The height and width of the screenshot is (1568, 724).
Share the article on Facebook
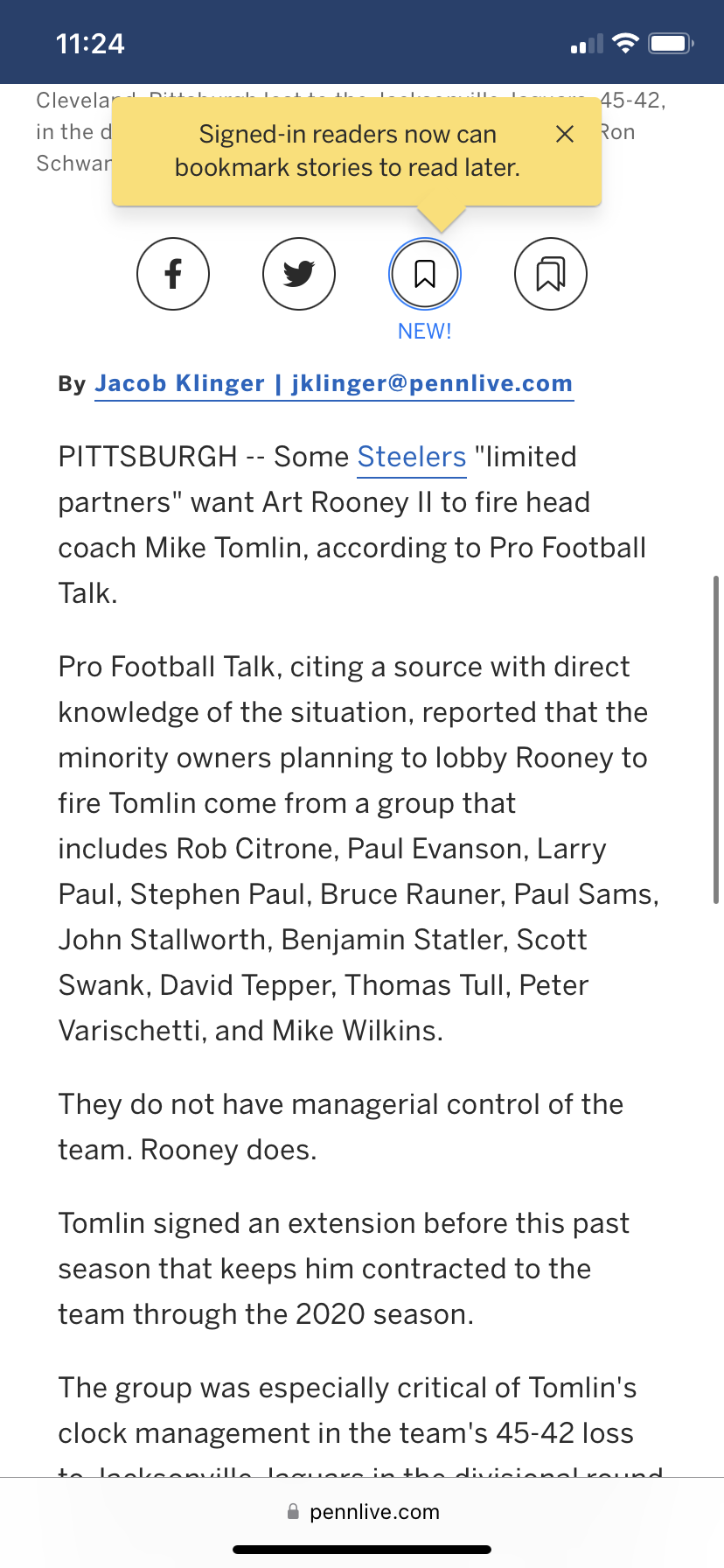[173, 274]
